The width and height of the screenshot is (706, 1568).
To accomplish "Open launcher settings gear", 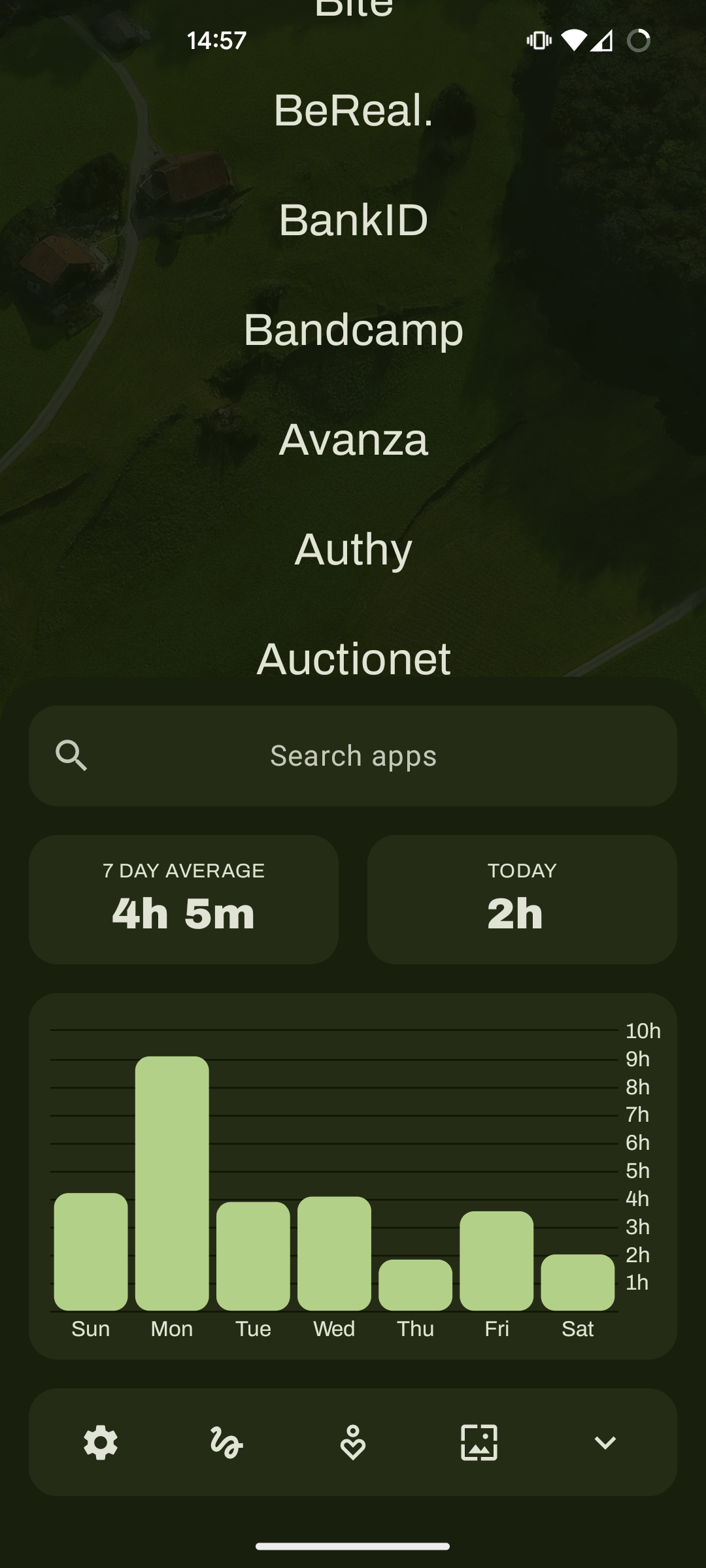I will pyautogui.click(x=101, y=1443).
